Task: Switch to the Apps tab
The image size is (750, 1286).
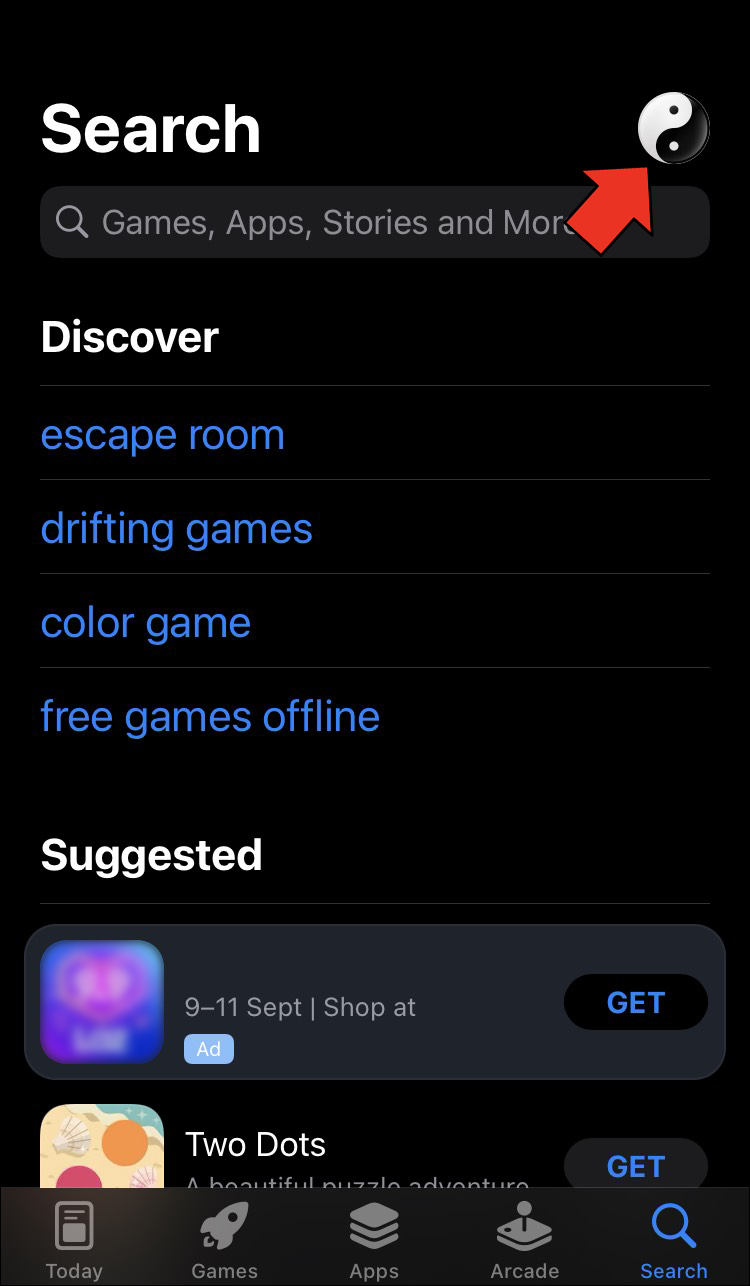Action: click(x=374, y=1240)
